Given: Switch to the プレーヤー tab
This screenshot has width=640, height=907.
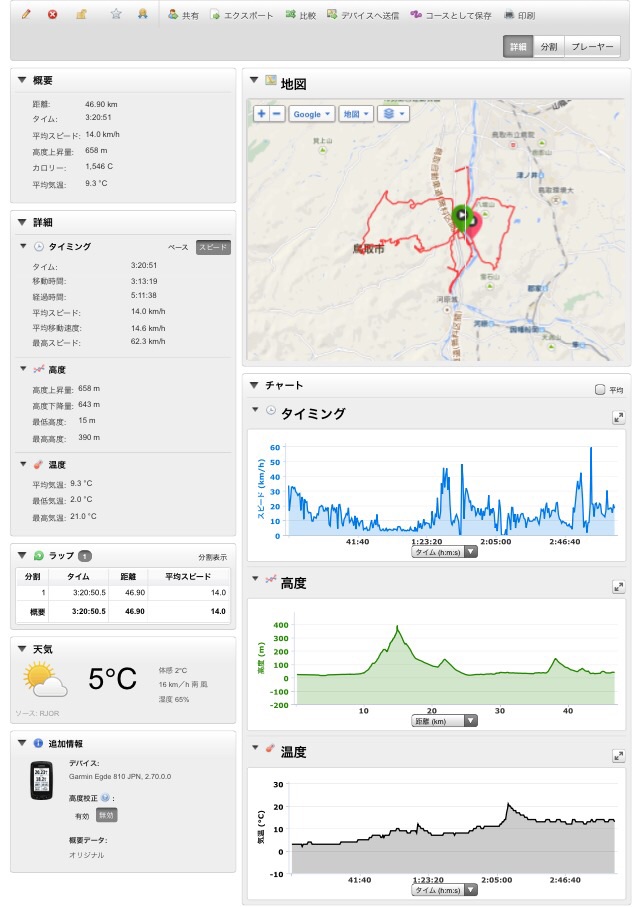Looking at the screenshot, I should pyautogui.click(x=592, y=47).
